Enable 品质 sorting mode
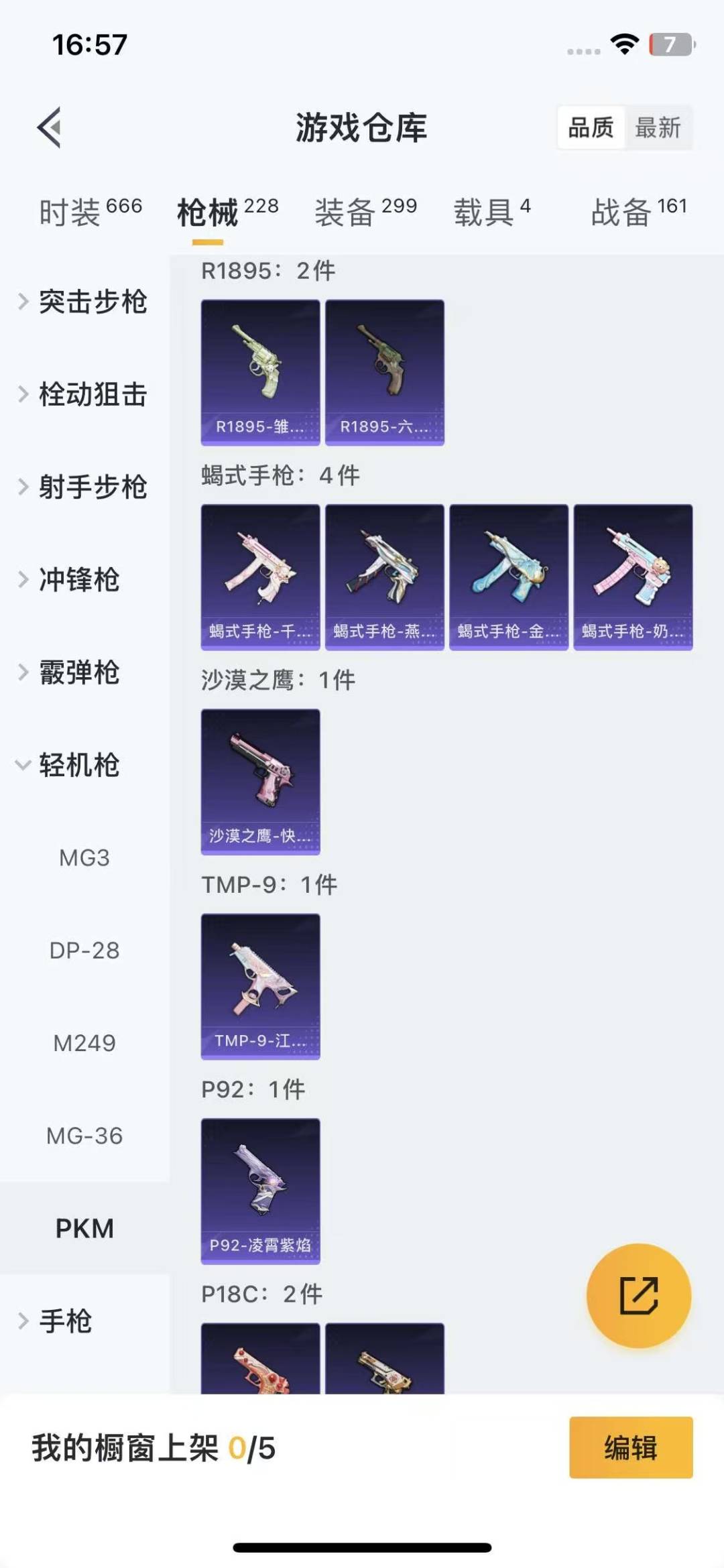This screenshot has height=1568, width=724. (590, 127)
